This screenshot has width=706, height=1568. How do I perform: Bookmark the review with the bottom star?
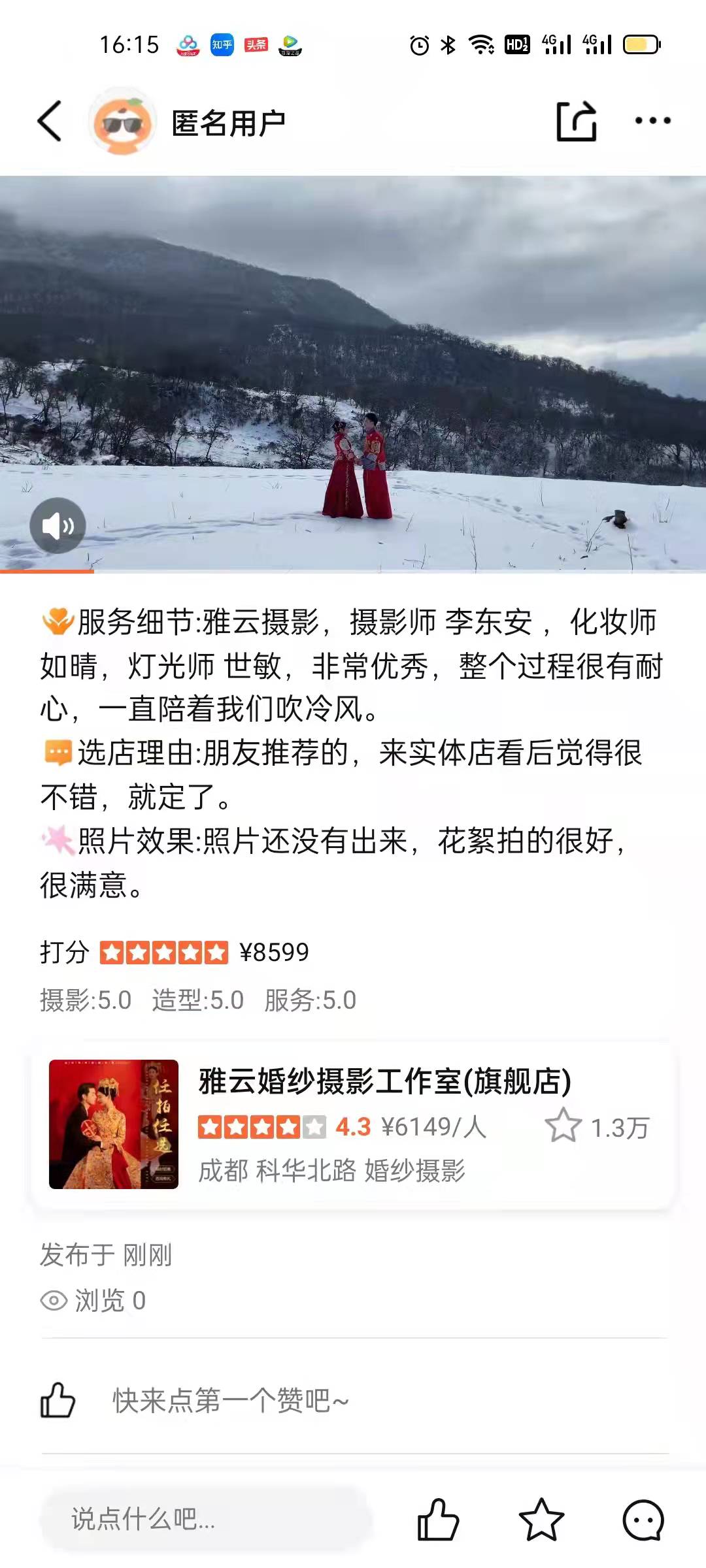coord(541,1519)
